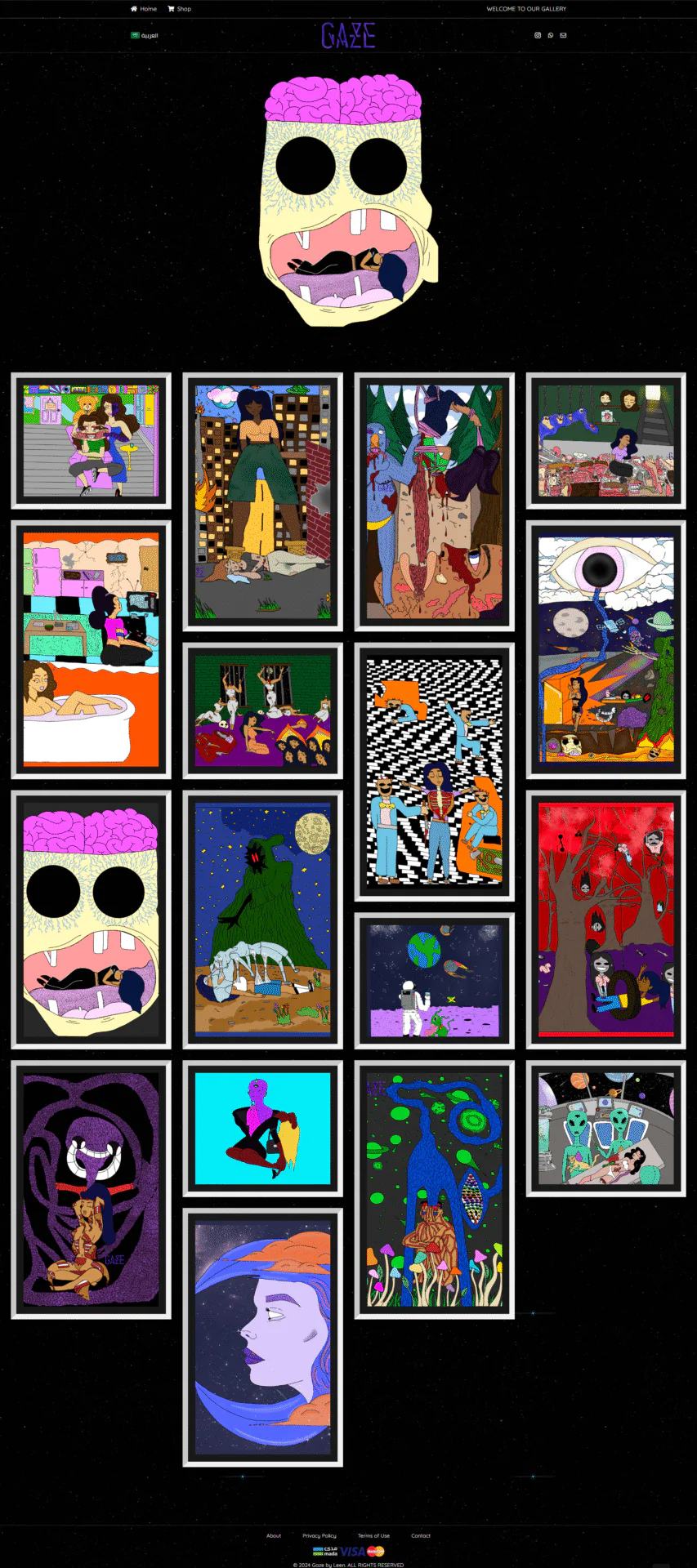View the purple face in blue crescent artwork

click(x=262, y=1338)
